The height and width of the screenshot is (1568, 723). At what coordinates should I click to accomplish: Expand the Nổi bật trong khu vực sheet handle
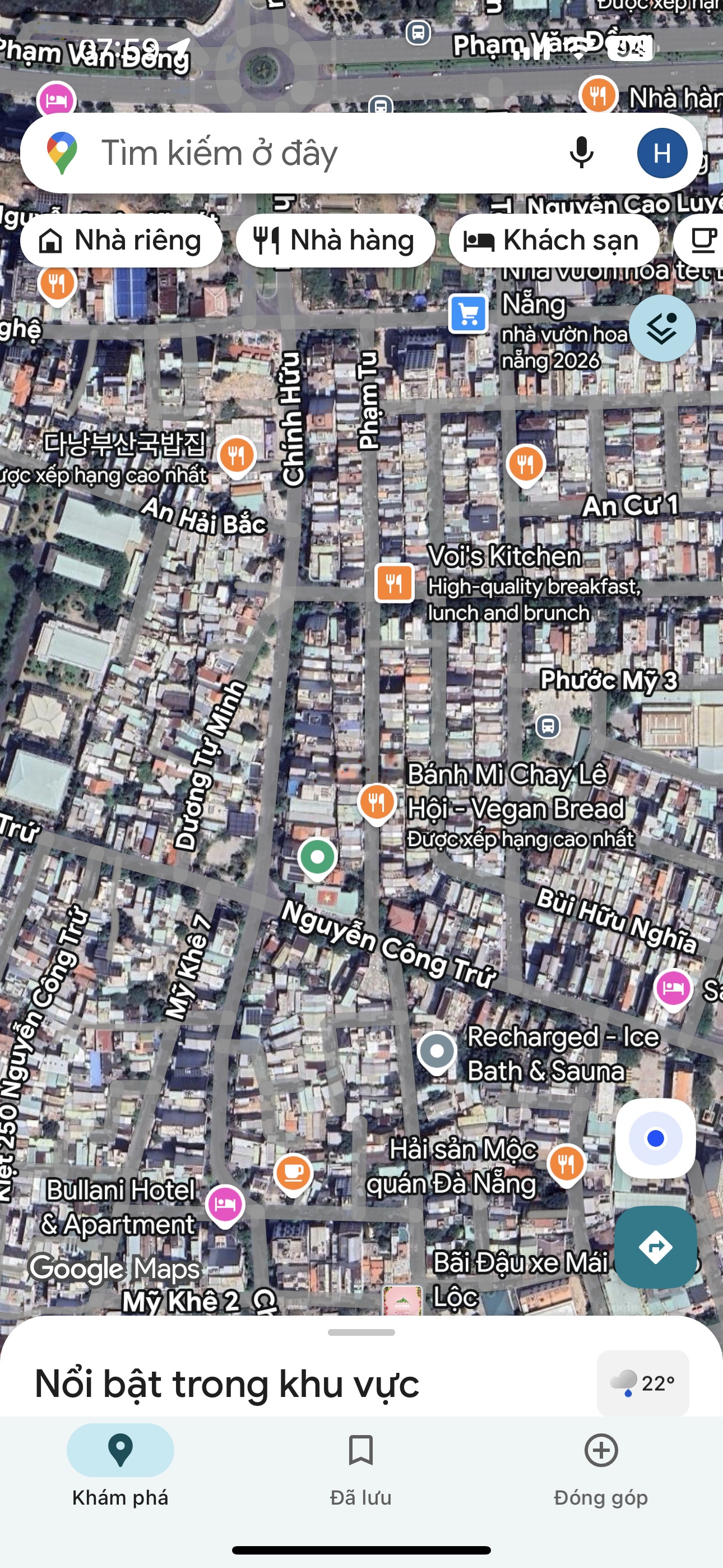tap(361, 1332)
